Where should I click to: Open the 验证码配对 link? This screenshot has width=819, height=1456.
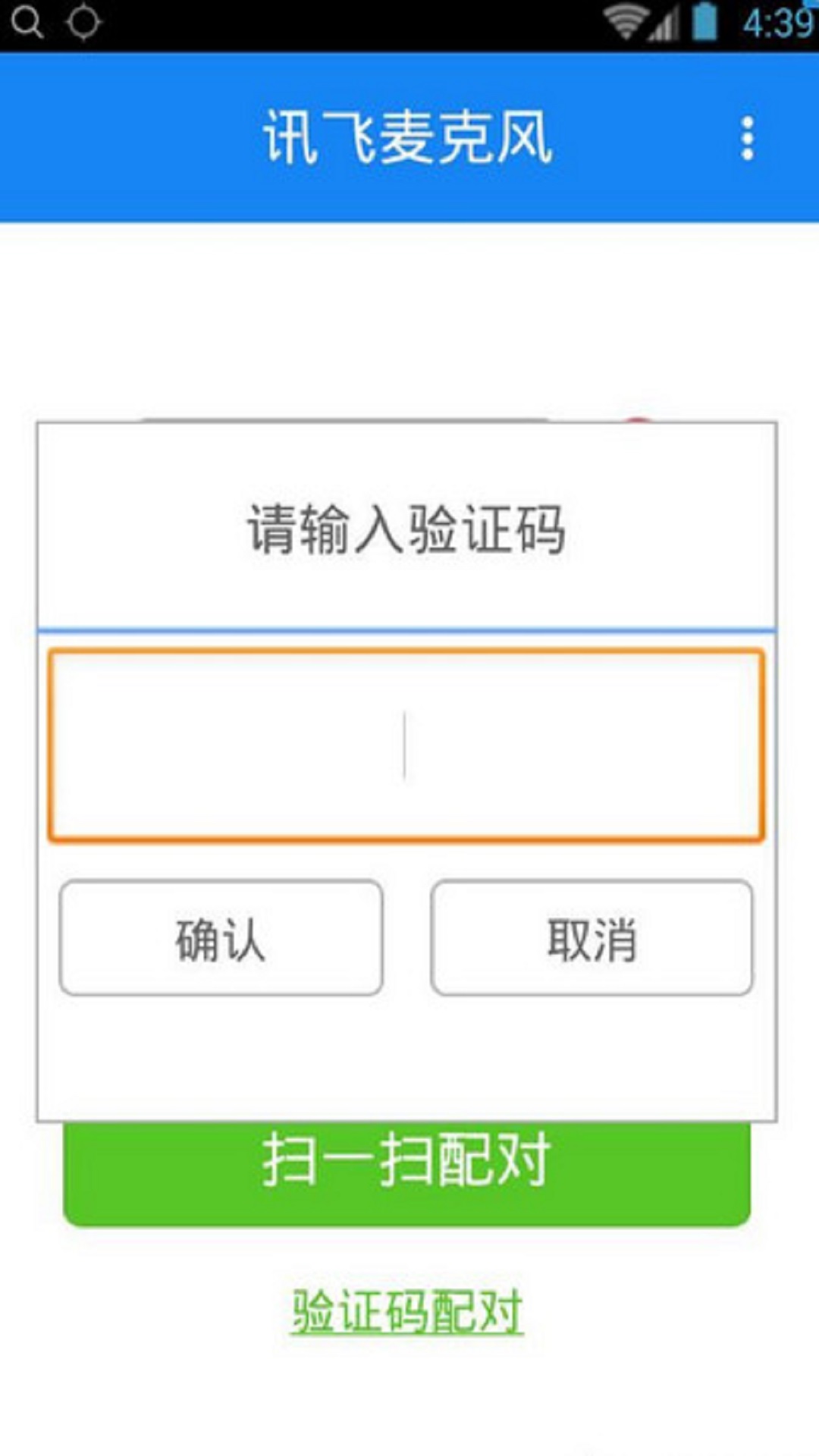[x=406, y=1311]
